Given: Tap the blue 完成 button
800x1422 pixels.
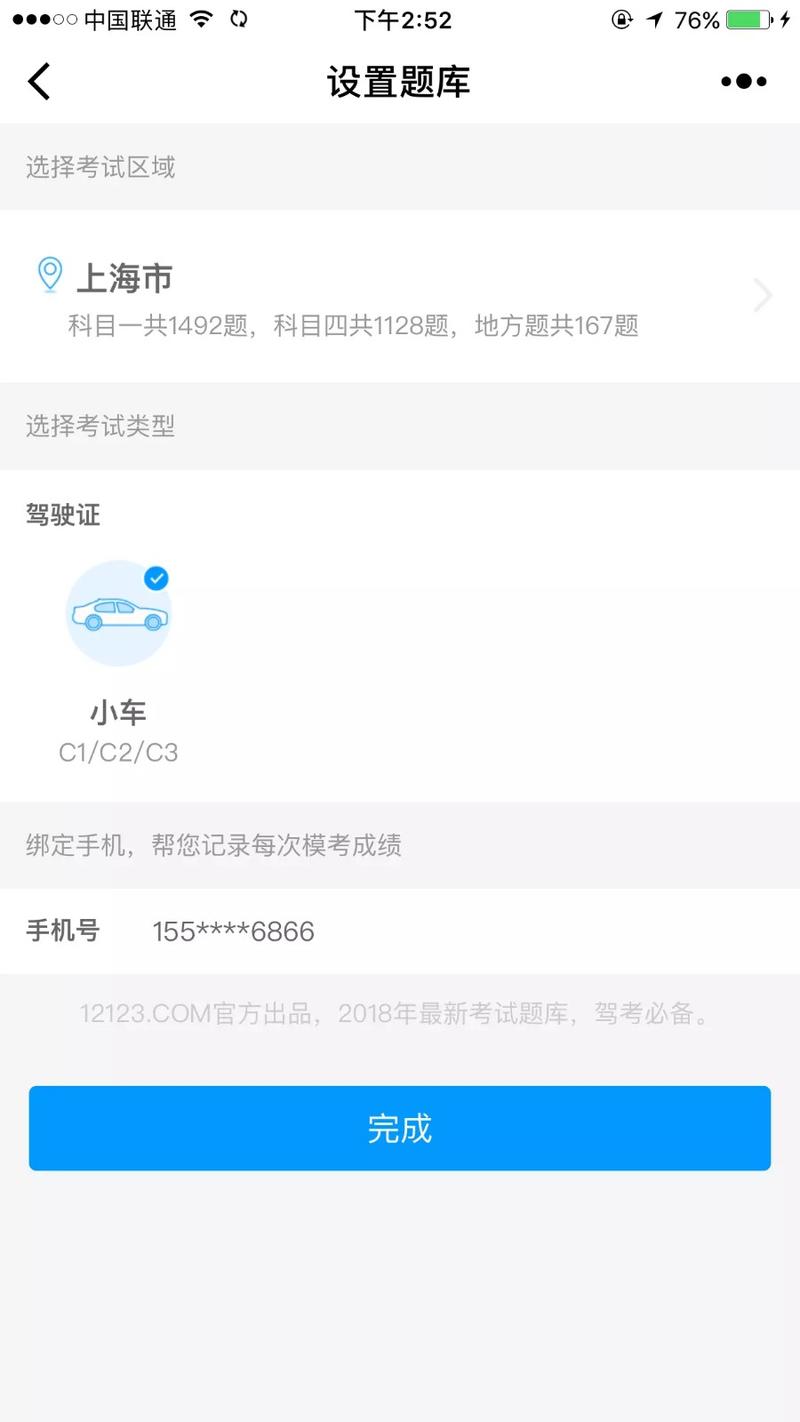Looking at the screenshot, I should [400, 1128].
